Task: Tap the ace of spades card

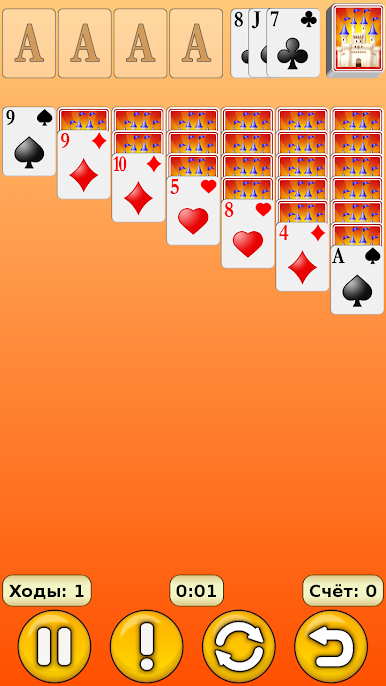Action: coord(357,280)
